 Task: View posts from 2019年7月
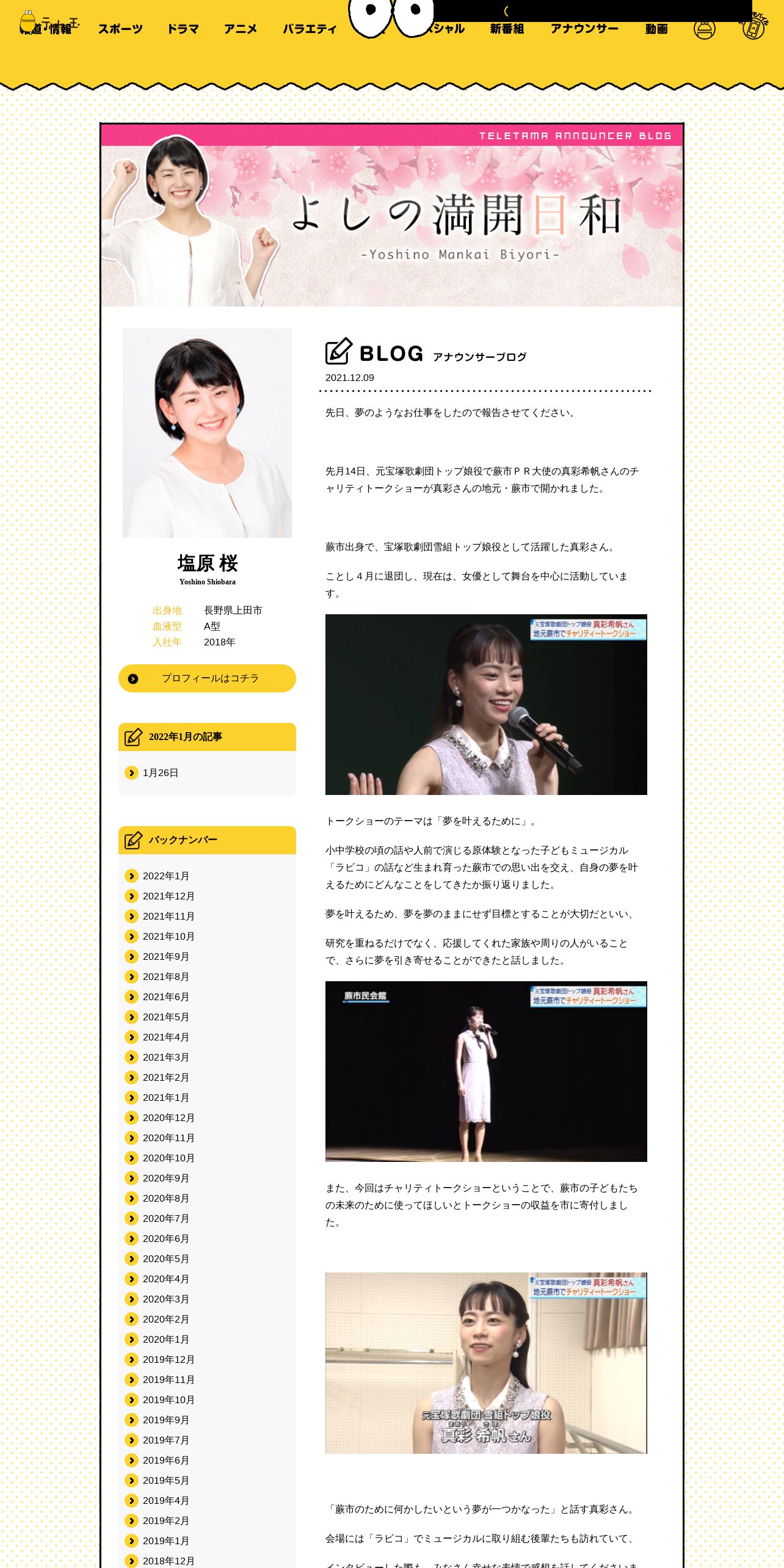click(166, 1440)
